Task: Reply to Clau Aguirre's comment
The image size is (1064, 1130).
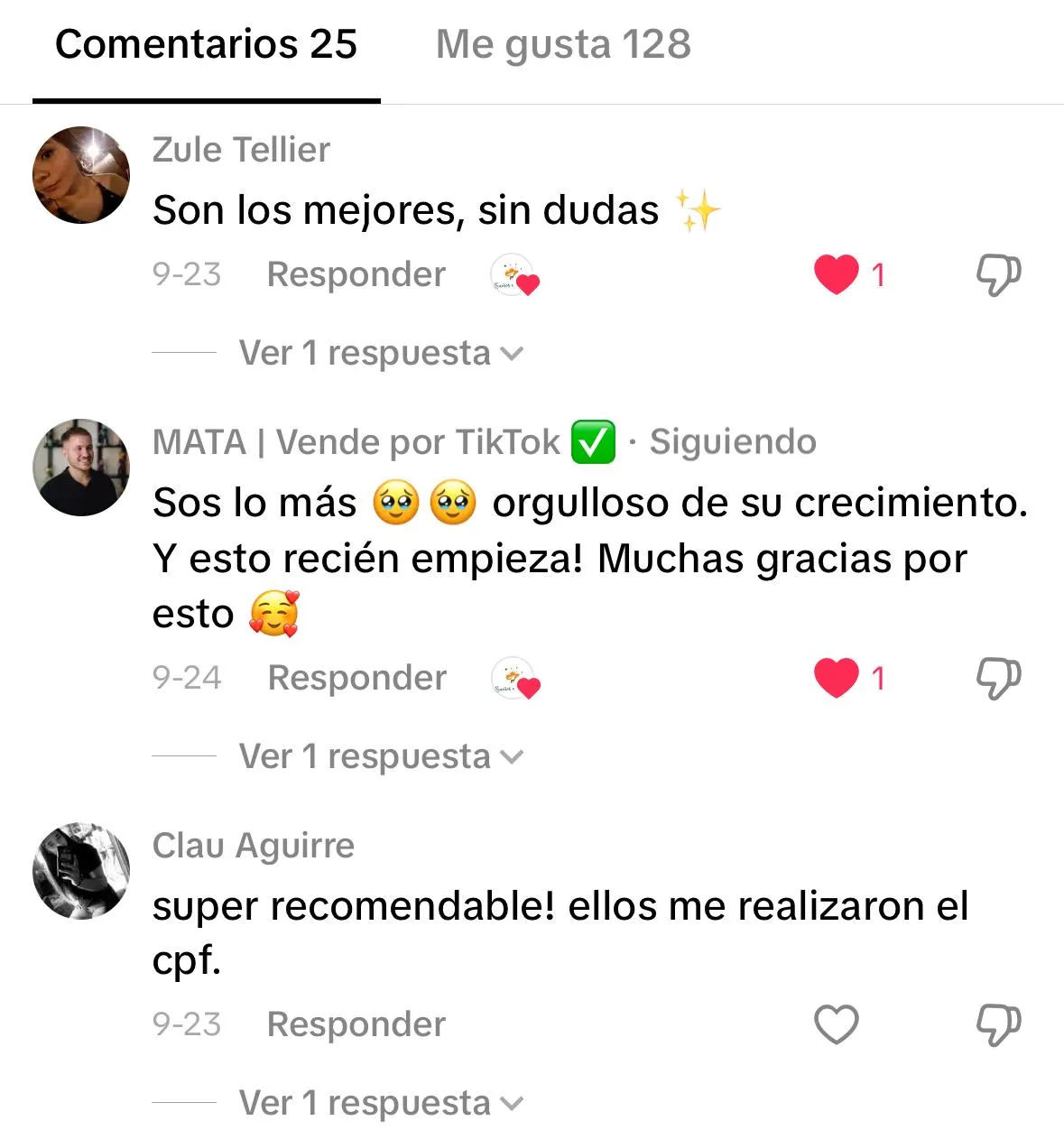Action: point(356,1024)
